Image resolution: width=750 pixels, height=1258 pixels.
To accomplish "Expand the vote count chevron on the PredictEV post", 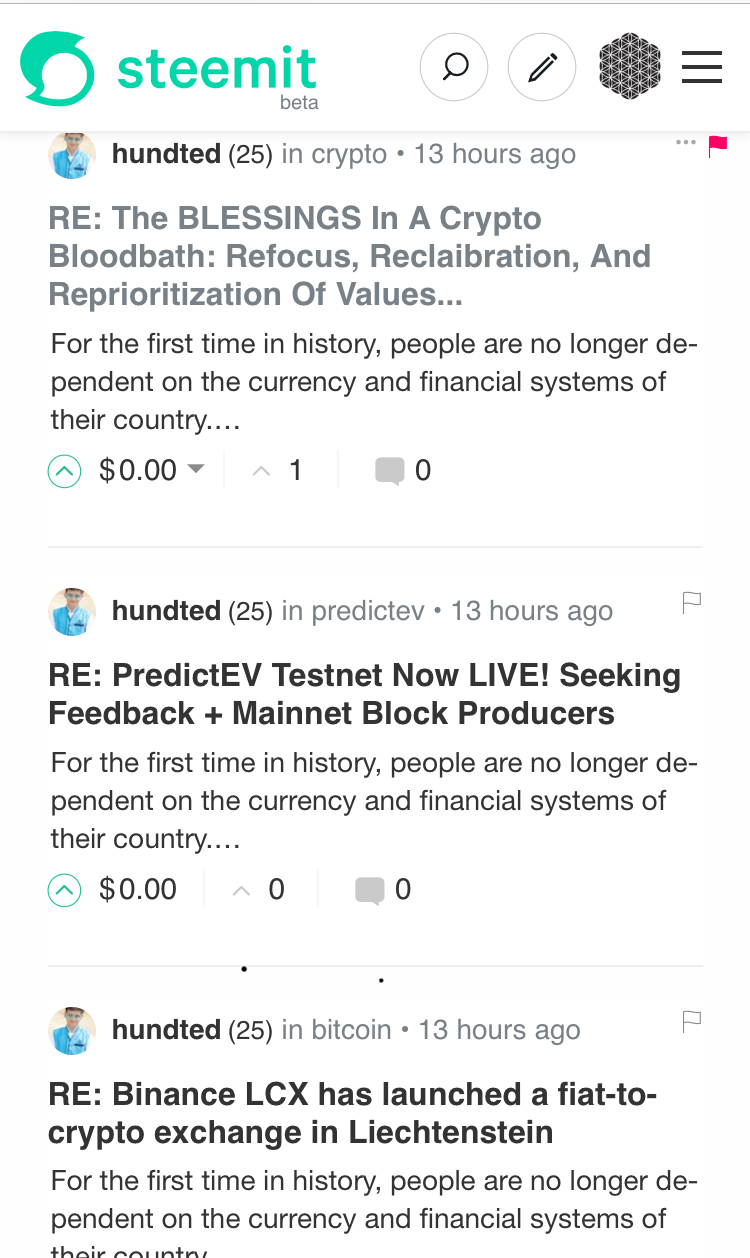I will point(240,888).
